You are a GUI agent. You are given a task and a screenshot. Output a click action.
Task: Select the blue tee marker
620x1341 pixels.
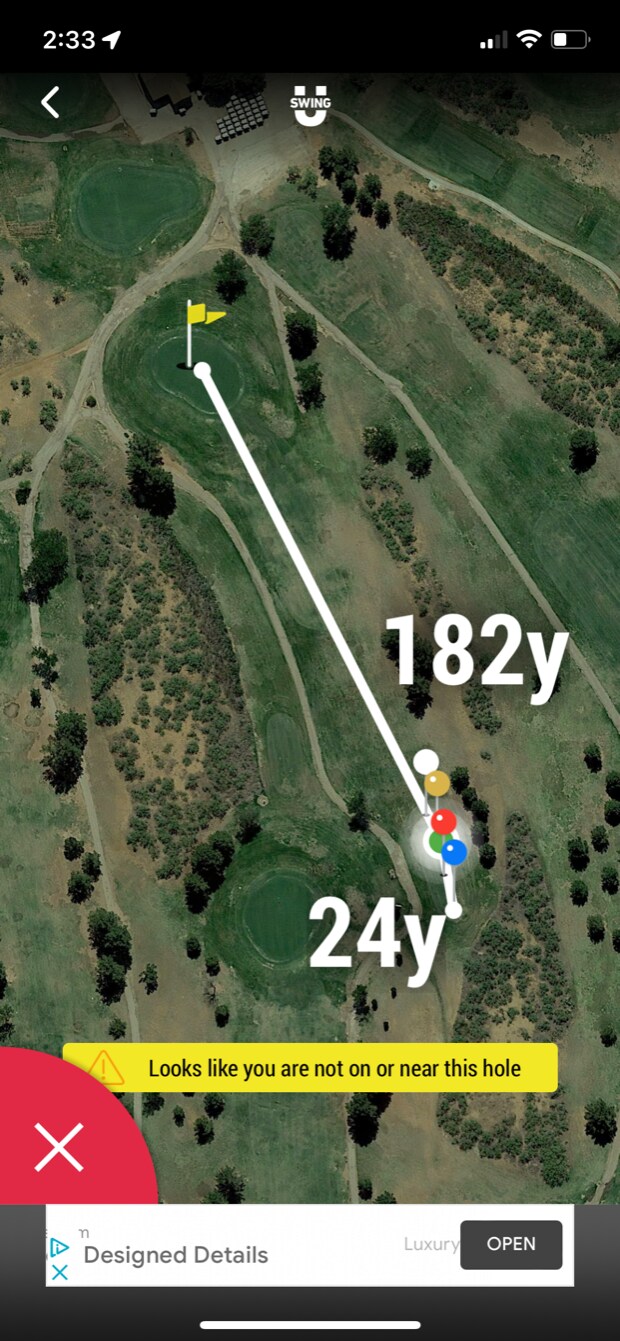click(x=455, y=852)
